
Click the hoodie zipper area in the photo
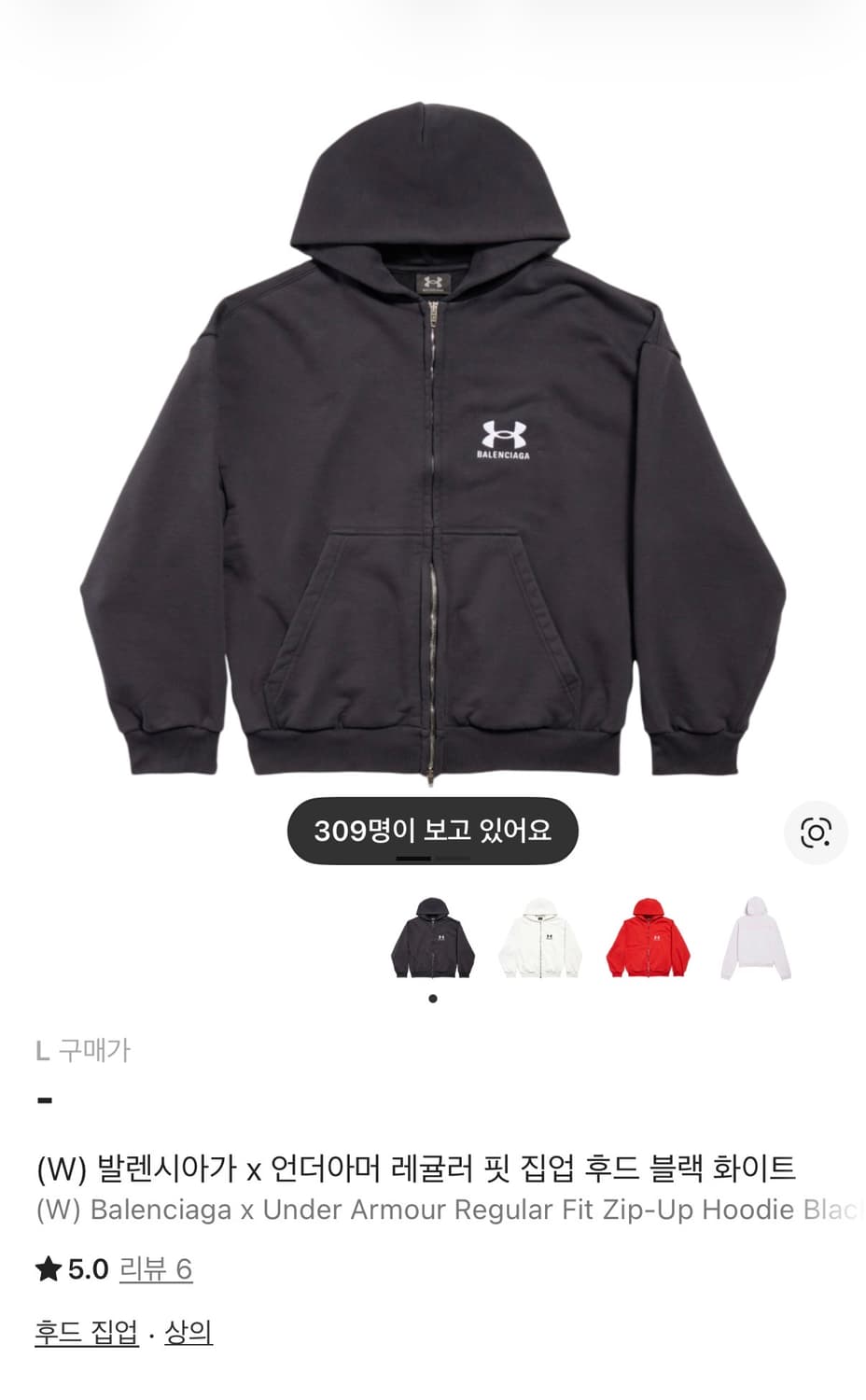pos(432,523)
